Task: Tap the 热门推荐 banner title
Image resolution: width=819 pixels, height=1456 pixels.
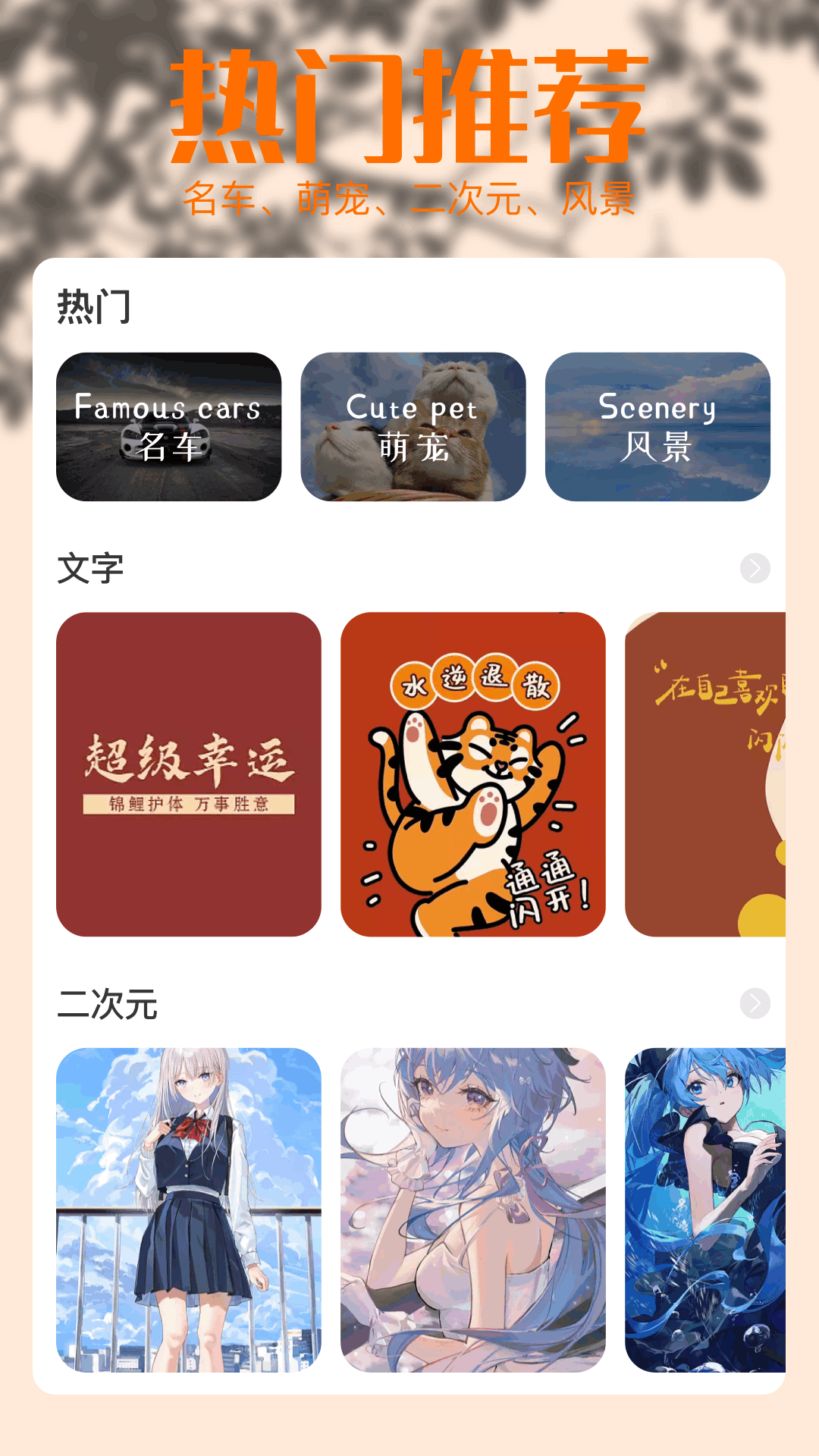Action: tap(409, 102)
